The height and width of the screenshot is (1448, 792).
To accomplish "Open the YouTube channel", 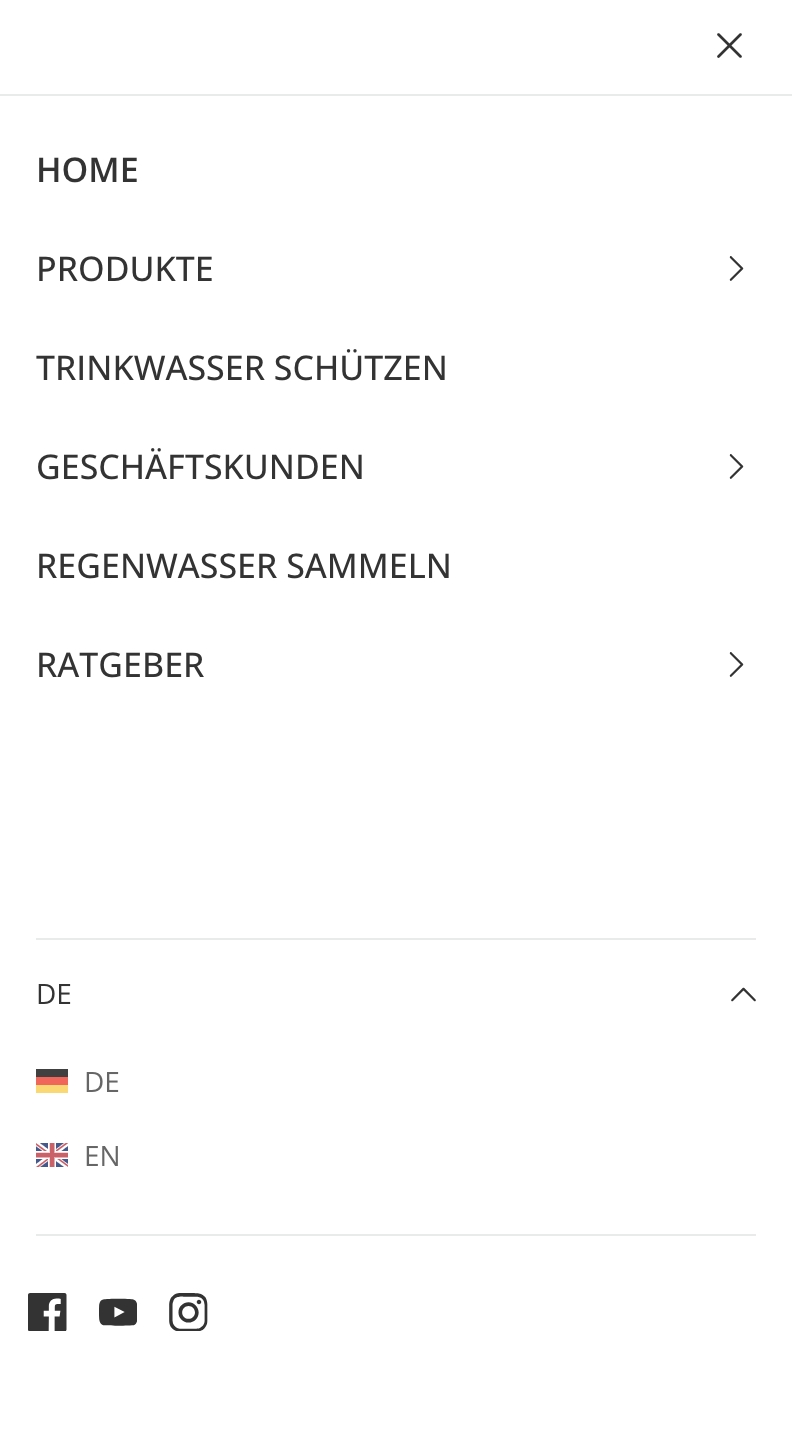I will (118, 1312).
